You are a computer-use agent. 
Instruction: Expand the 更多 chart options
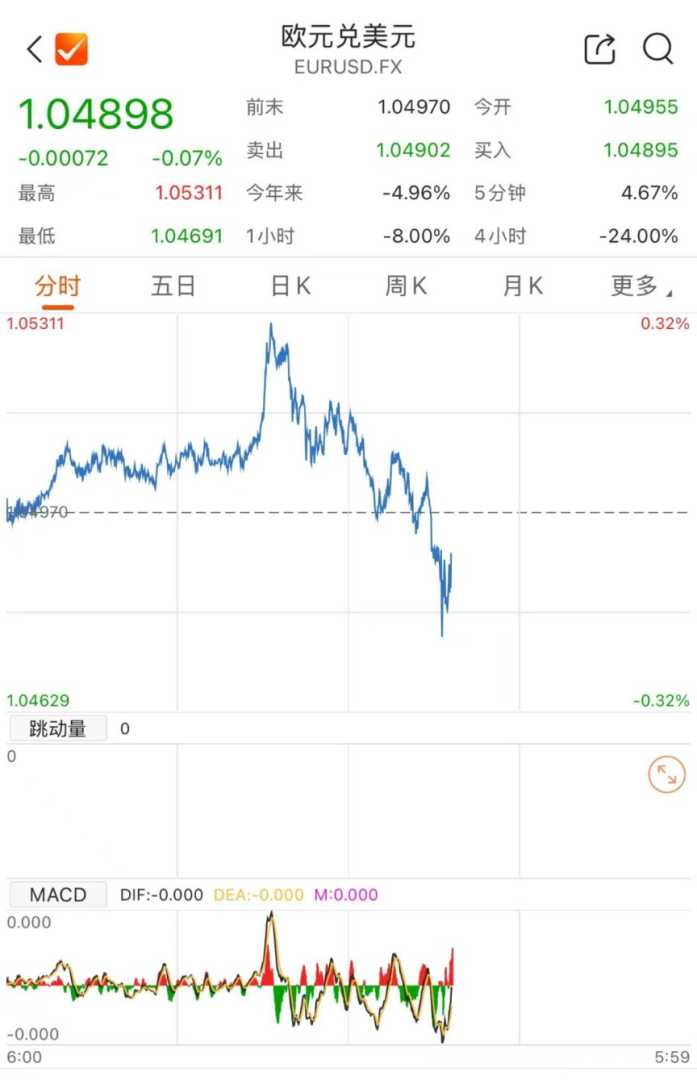[x=636, y=287]
